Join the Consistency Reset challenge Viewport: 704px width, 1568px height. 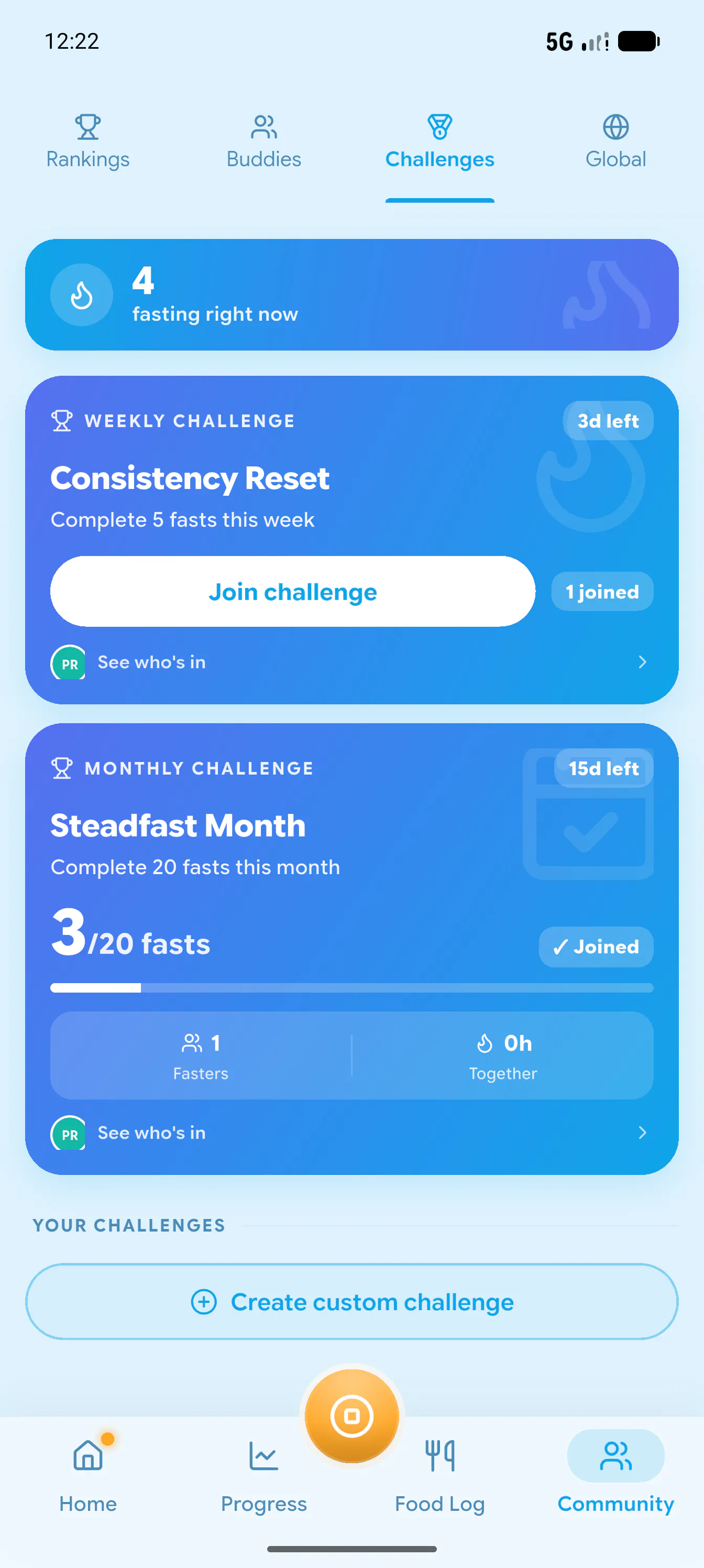coord(293,591)
